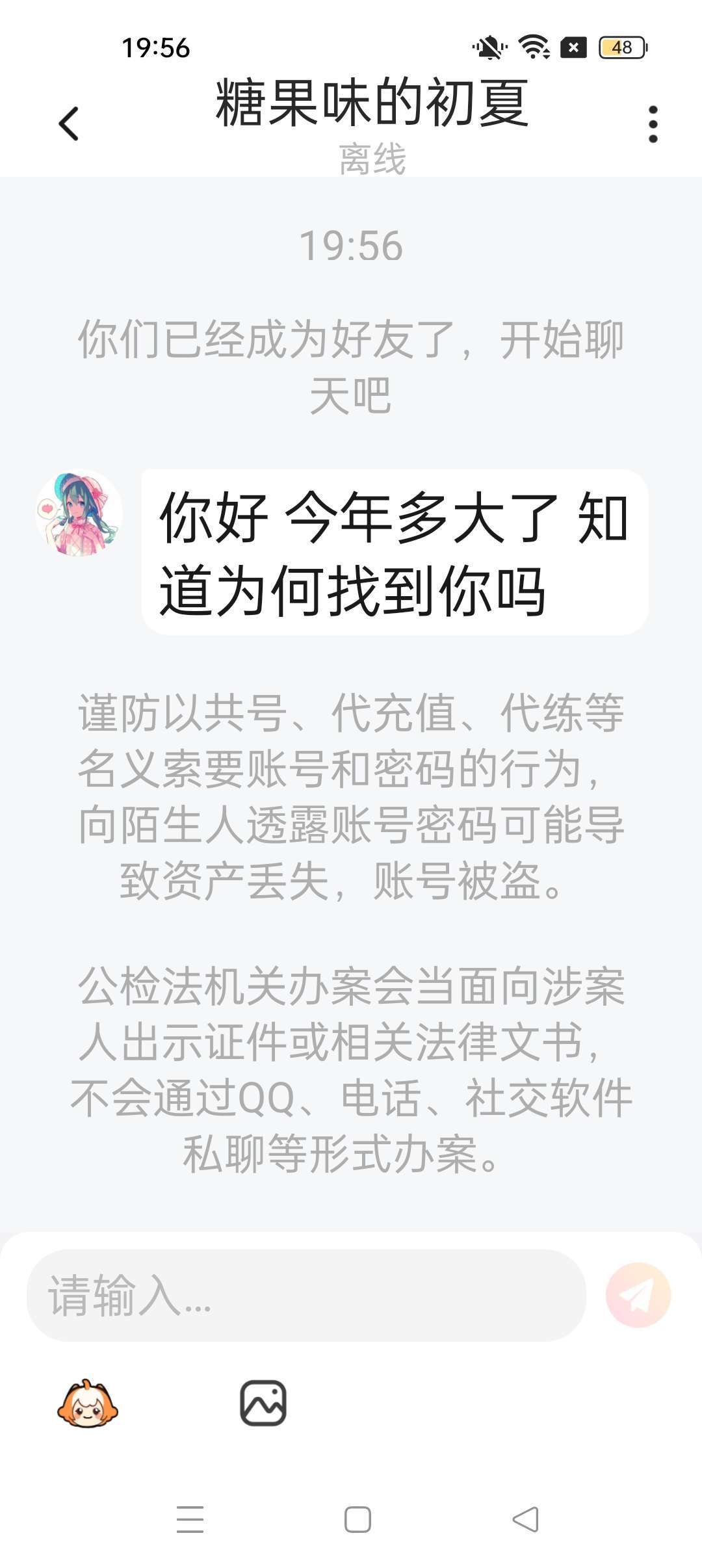The height and width of the screenshot is (1568, 702).
Task: Open the emoji sticker picker
Action: coord(88,1403)
